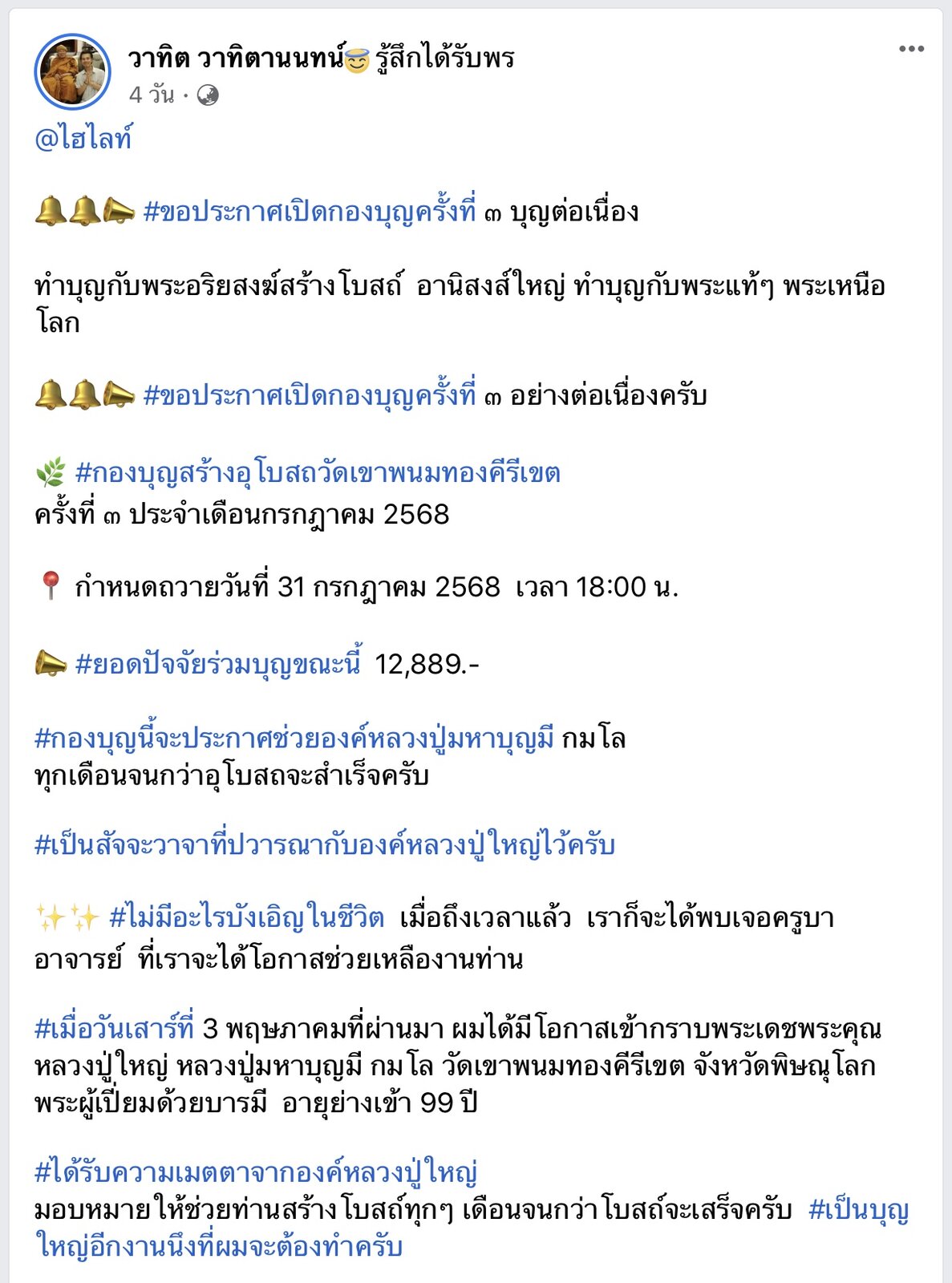
Task: Open hashtag #กองบุญนี้จะประกาศช่วยองค์หลวงปู่มหาบุญมี
Action: 294,738
